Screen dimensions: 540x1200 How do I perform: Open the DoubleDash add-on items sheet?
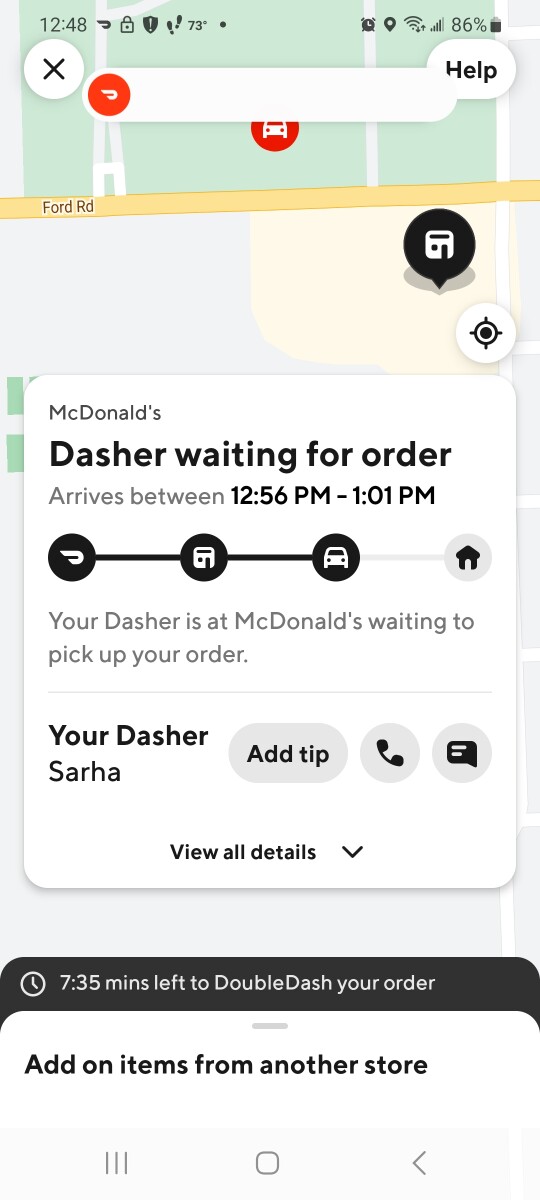[270, 1065]
